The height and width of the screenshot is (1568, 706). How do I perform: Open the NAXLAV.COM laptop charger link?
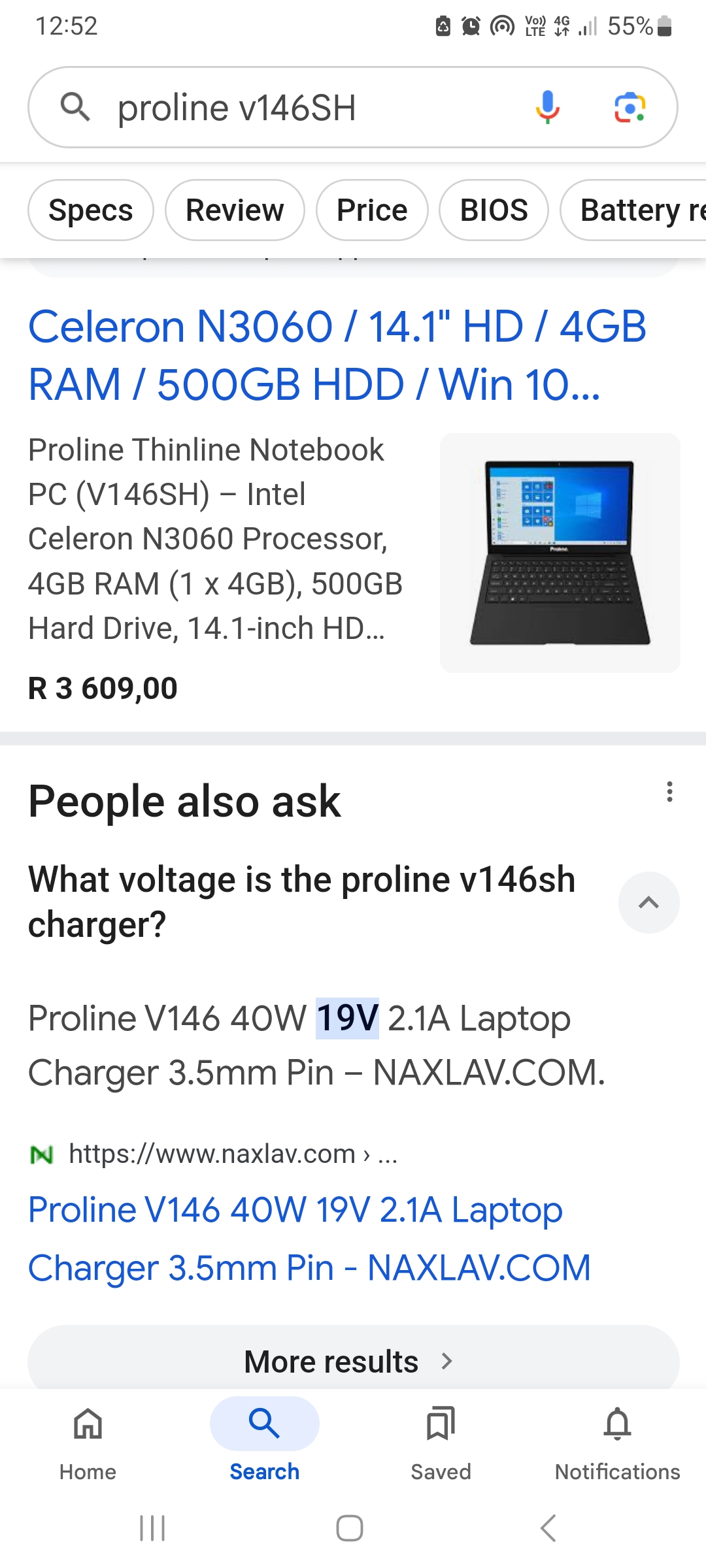click(x=309, y=1238)
